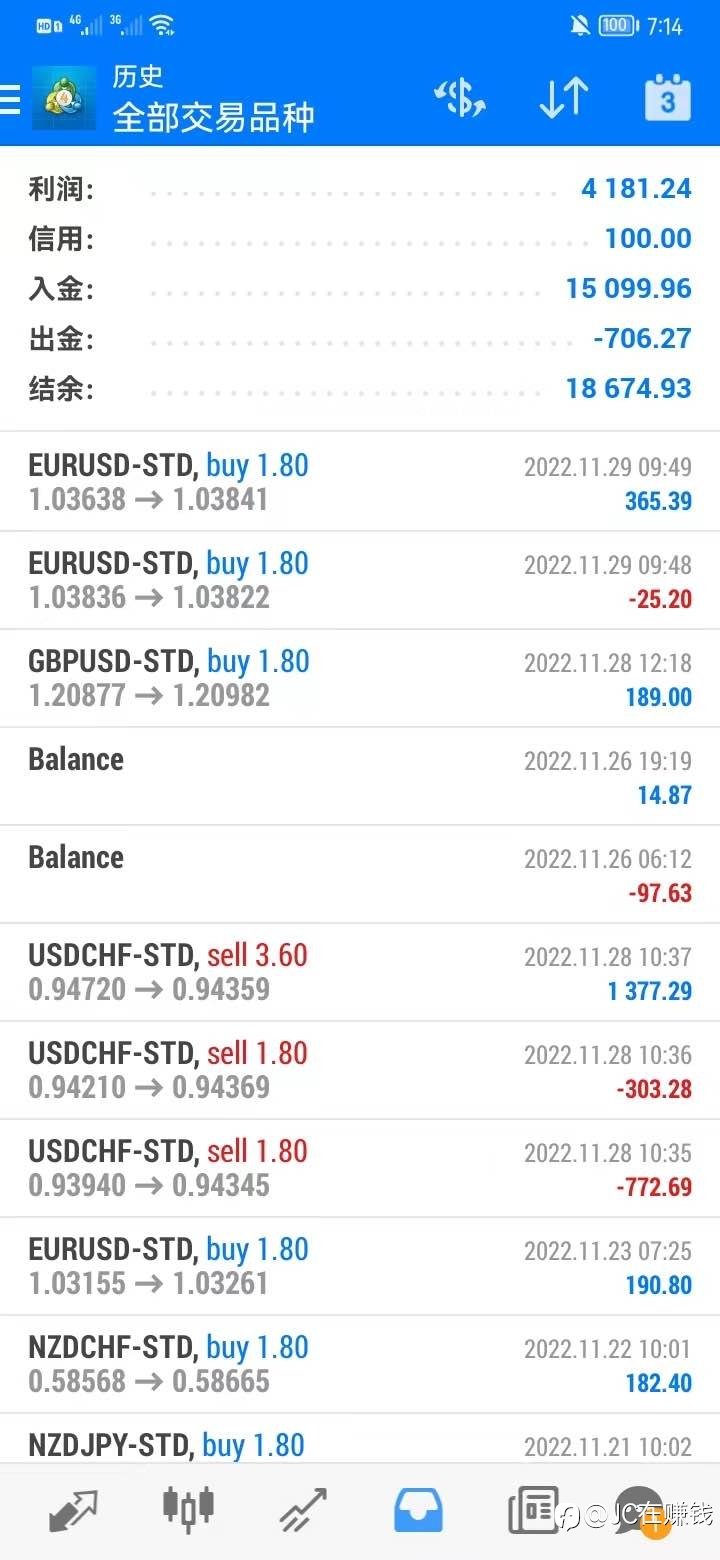The width and height of the screenshot is (720, 1560).
Task: Expand the USDCHF-STD trade with loss -303.28
Action: point(360,1070)
